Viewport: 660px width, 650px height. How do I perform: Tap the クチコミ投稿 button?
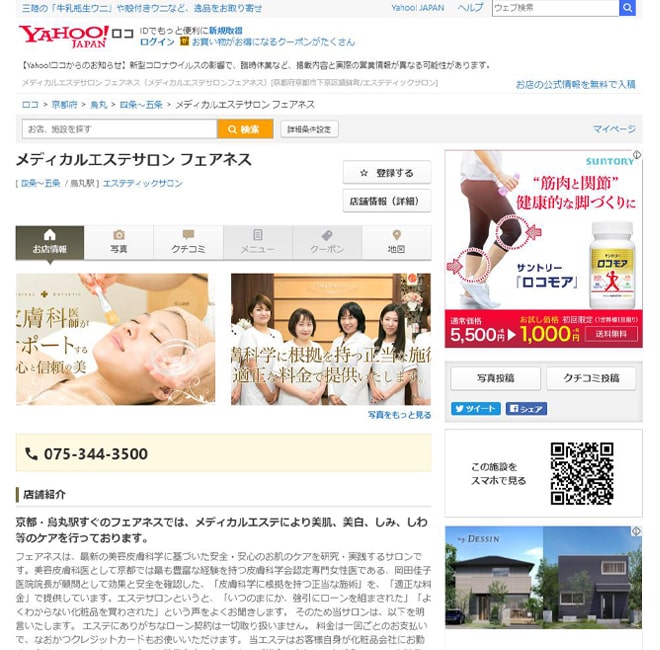591,378
